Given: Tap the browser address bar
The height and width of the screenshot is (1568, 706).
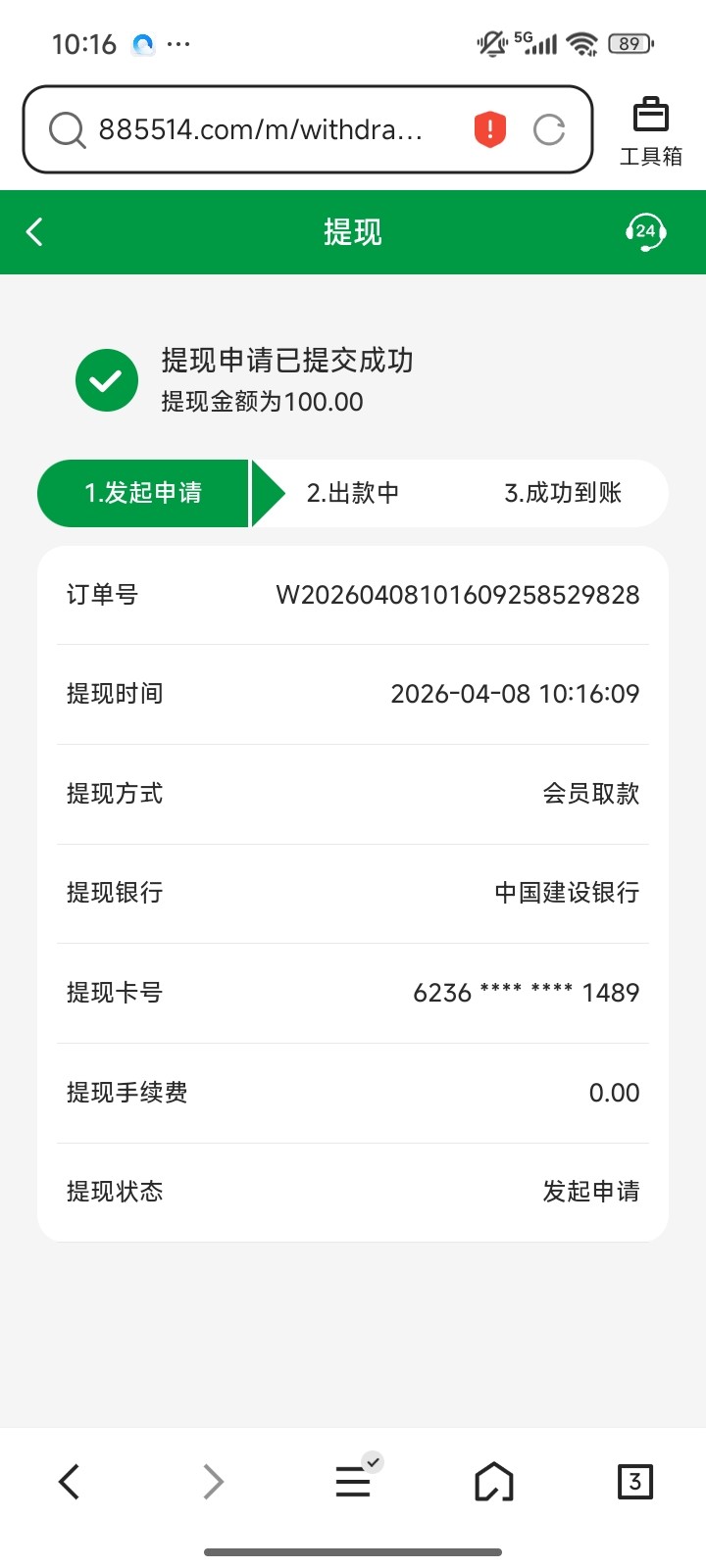Looking at the screenshot, I should tap(260, 129).
